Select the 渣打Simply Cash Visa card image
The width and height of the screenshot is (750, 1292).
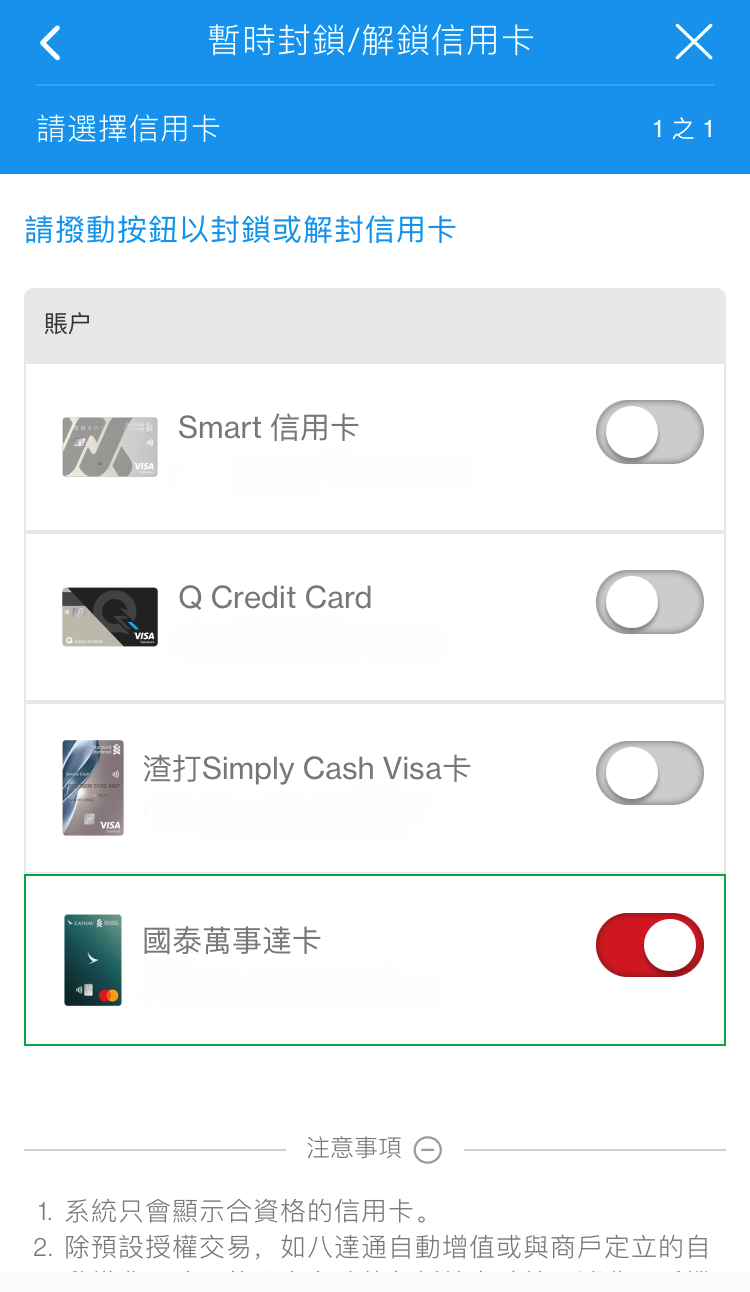click(x=93, y=787)
